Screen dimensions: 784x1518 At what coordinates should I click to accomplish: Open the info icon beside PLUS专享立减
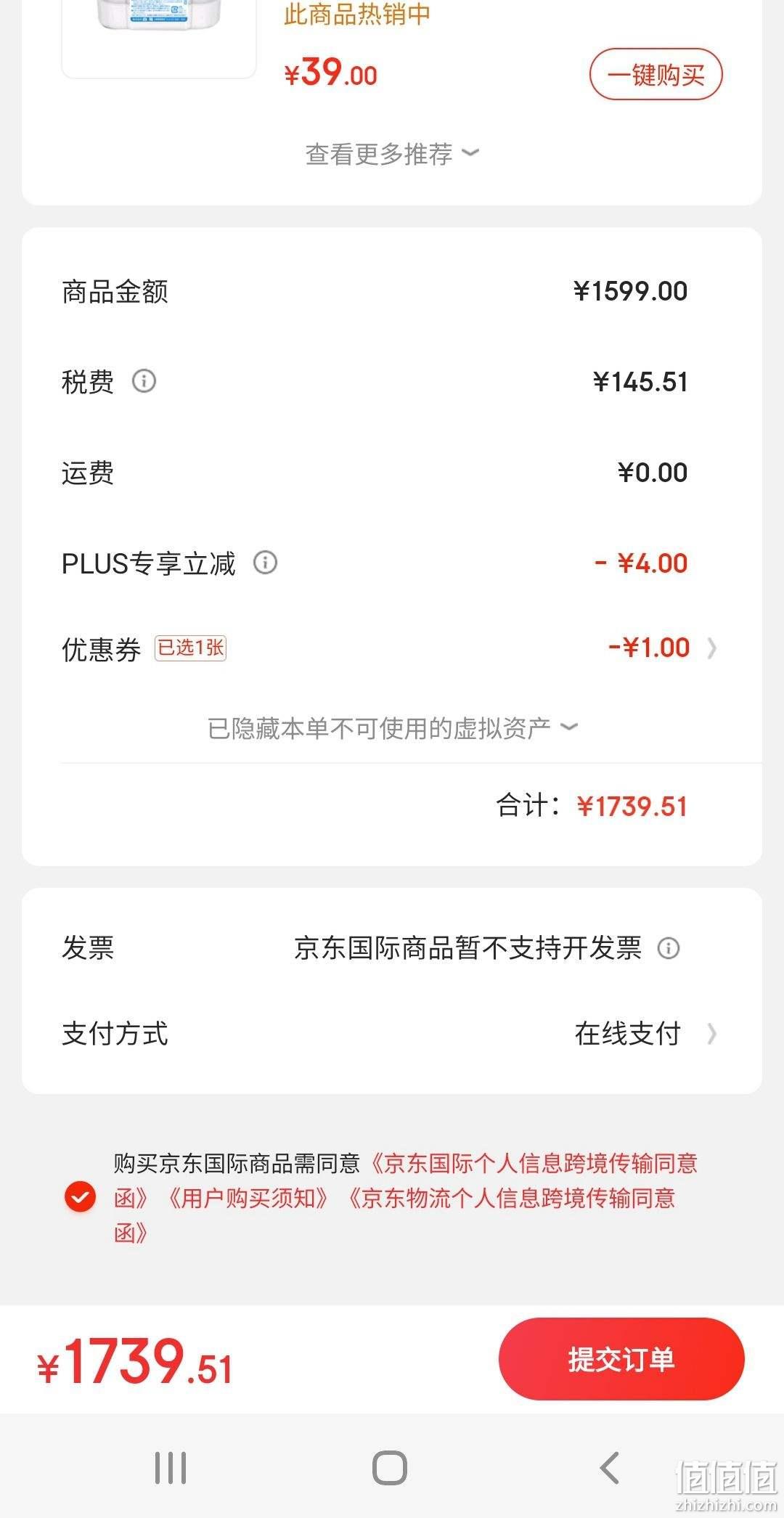(265, 563)
